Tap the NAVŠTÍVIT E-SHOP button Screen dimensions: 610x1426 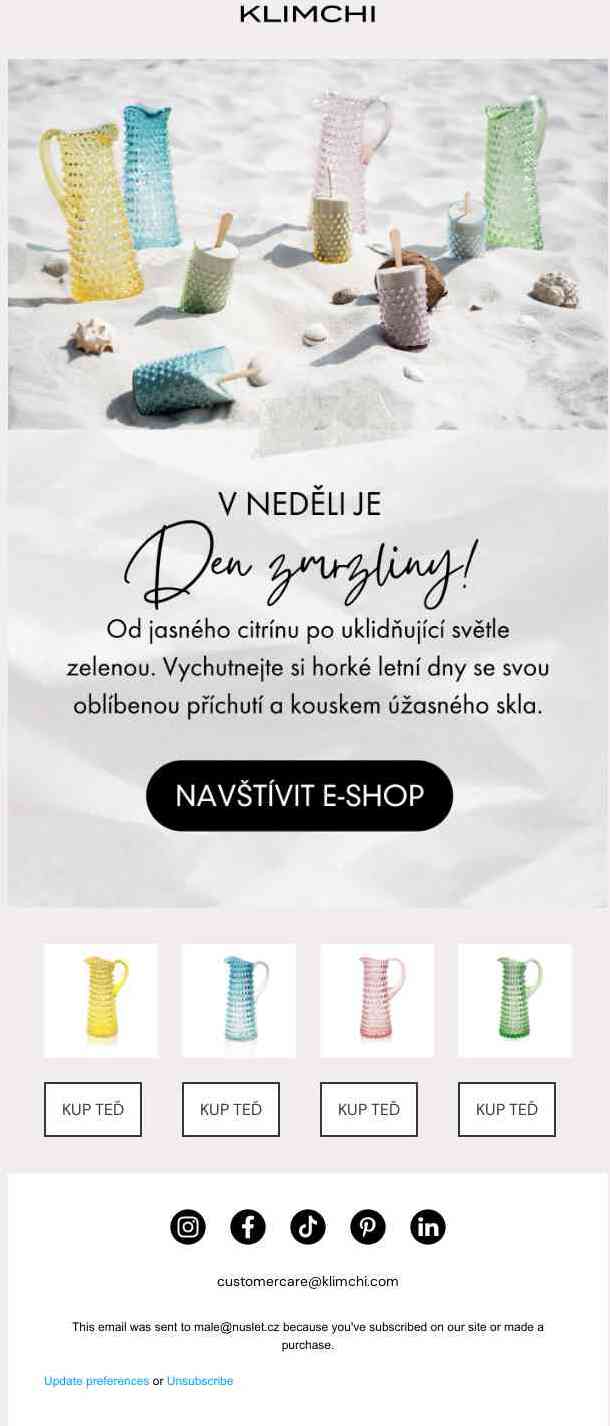tap(299, 795)
